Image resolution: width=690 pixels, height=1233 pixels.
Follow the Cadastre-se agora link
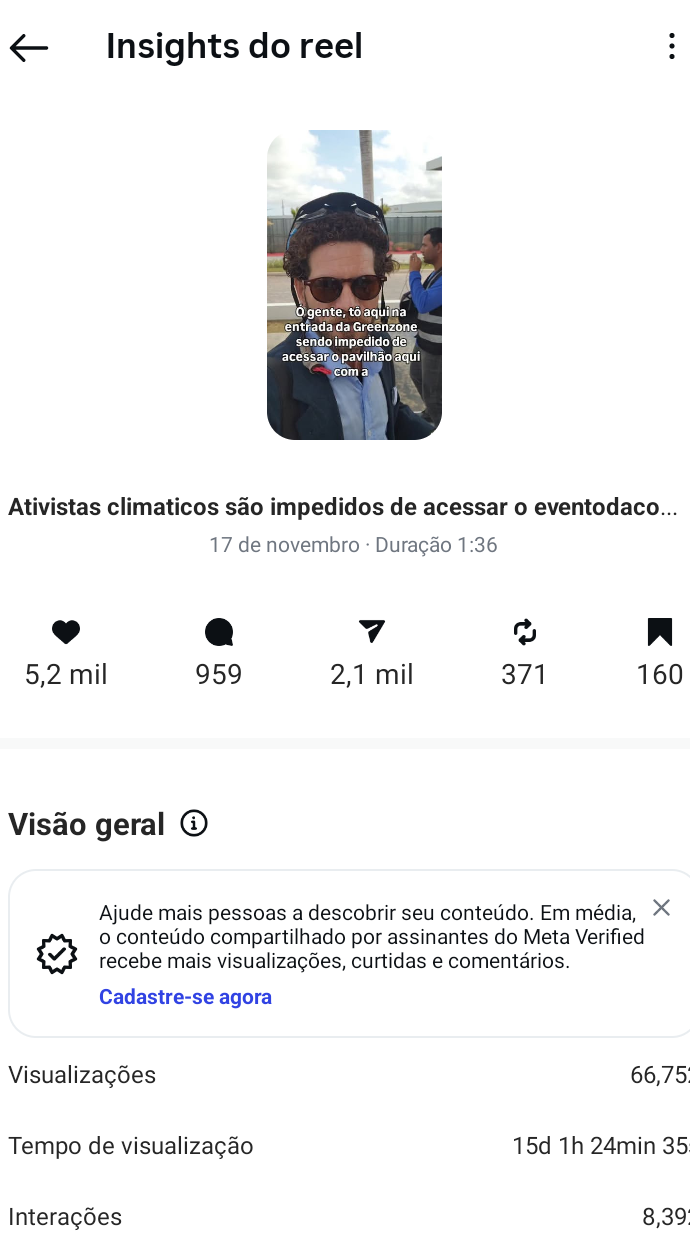pyautogui.click(x=185, y=997)
